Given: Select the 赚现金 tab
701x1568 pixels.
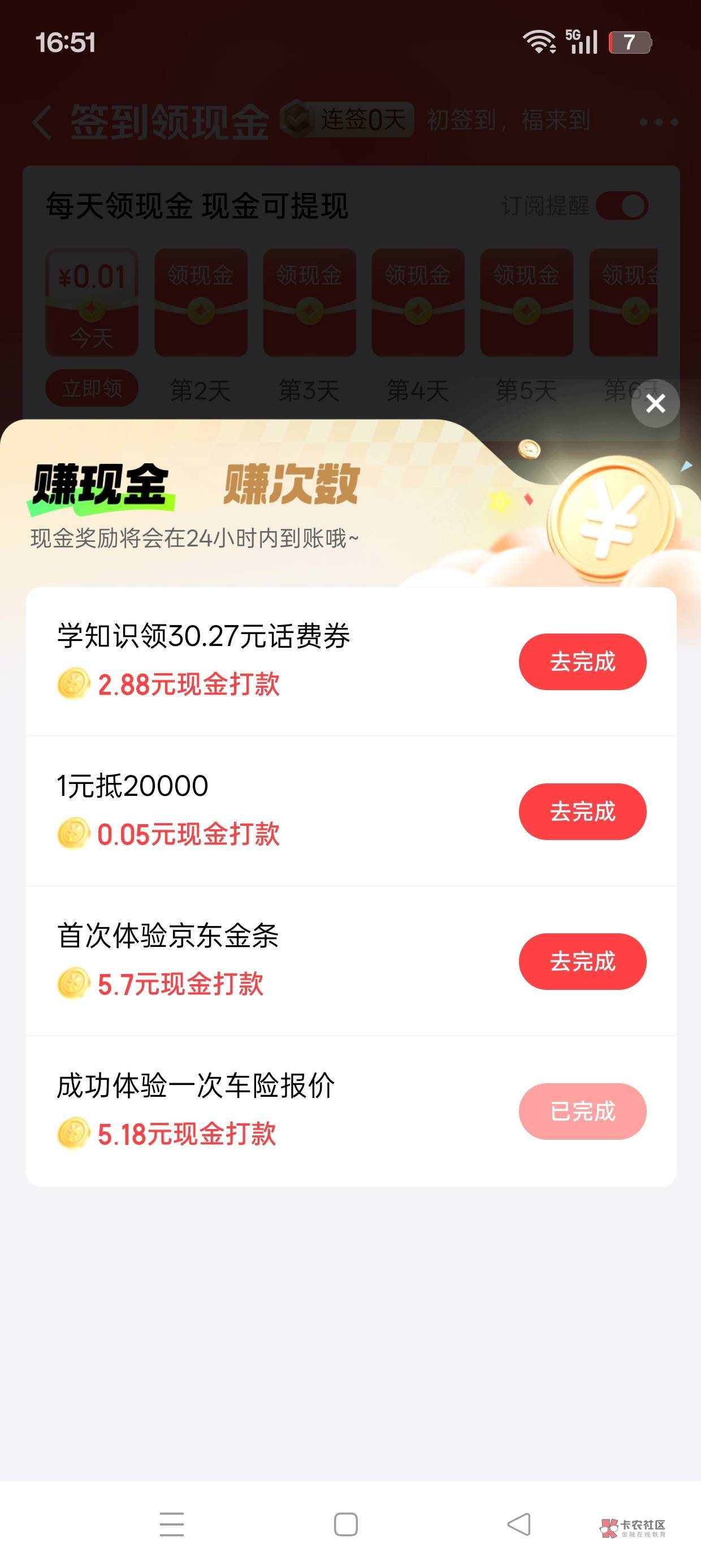Looking at the screenshot, I should [101, 485].
